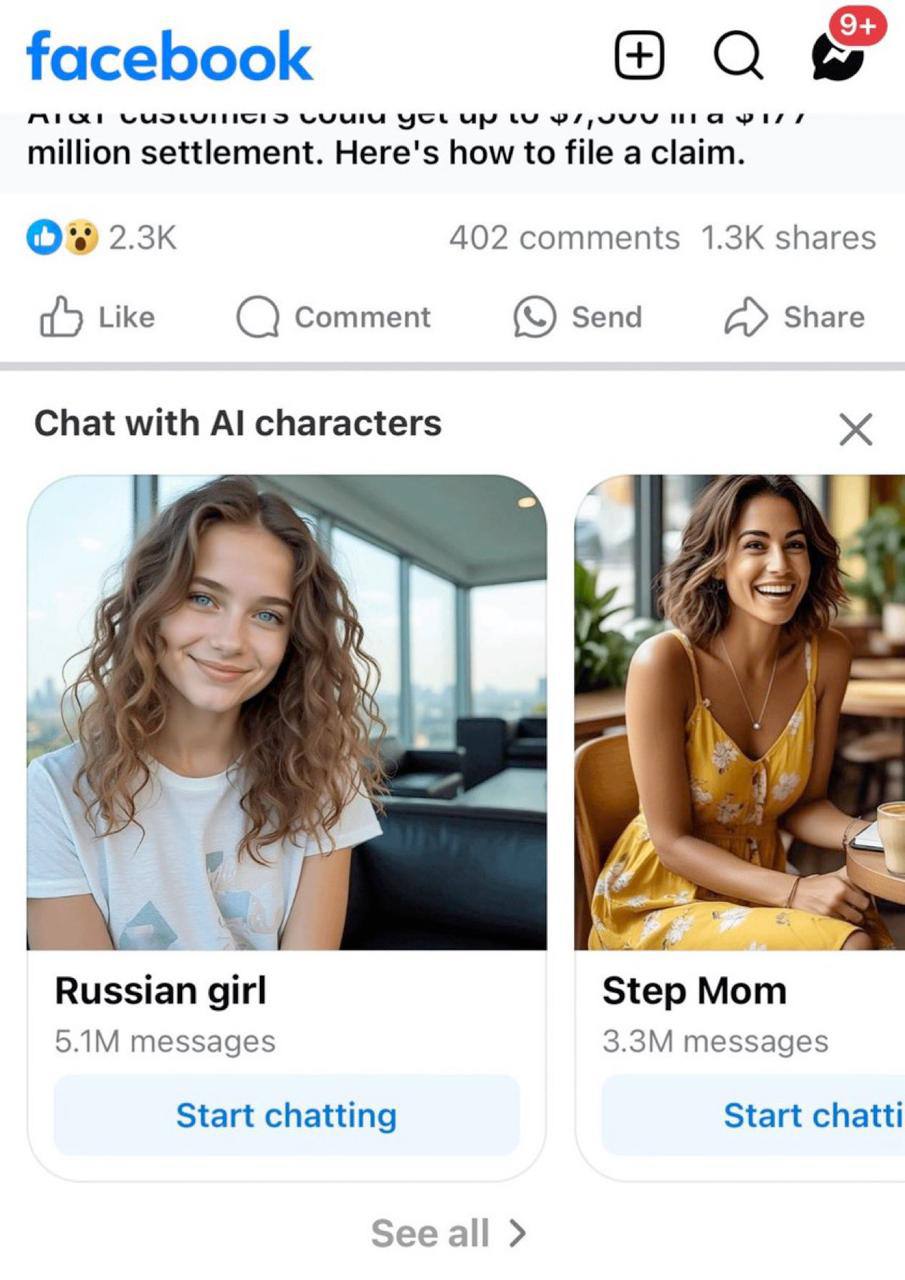The width and height of the screenshot is (905, 1280).
Task: Open Facebook search
Action: [739, 58]
